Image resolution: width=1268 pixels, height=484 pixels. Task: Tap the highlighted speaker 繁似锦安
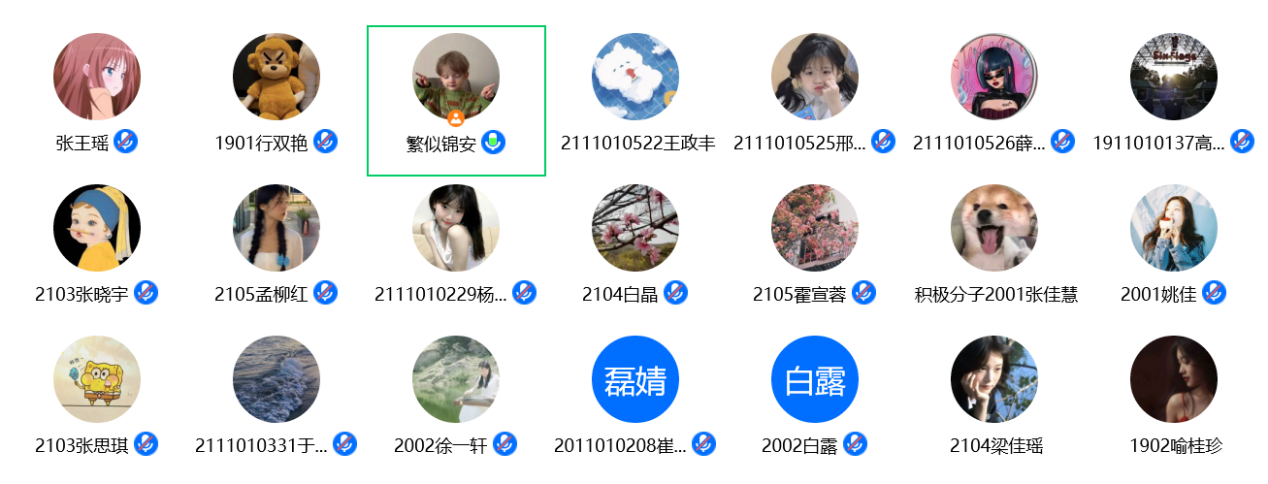pos(456,77)
